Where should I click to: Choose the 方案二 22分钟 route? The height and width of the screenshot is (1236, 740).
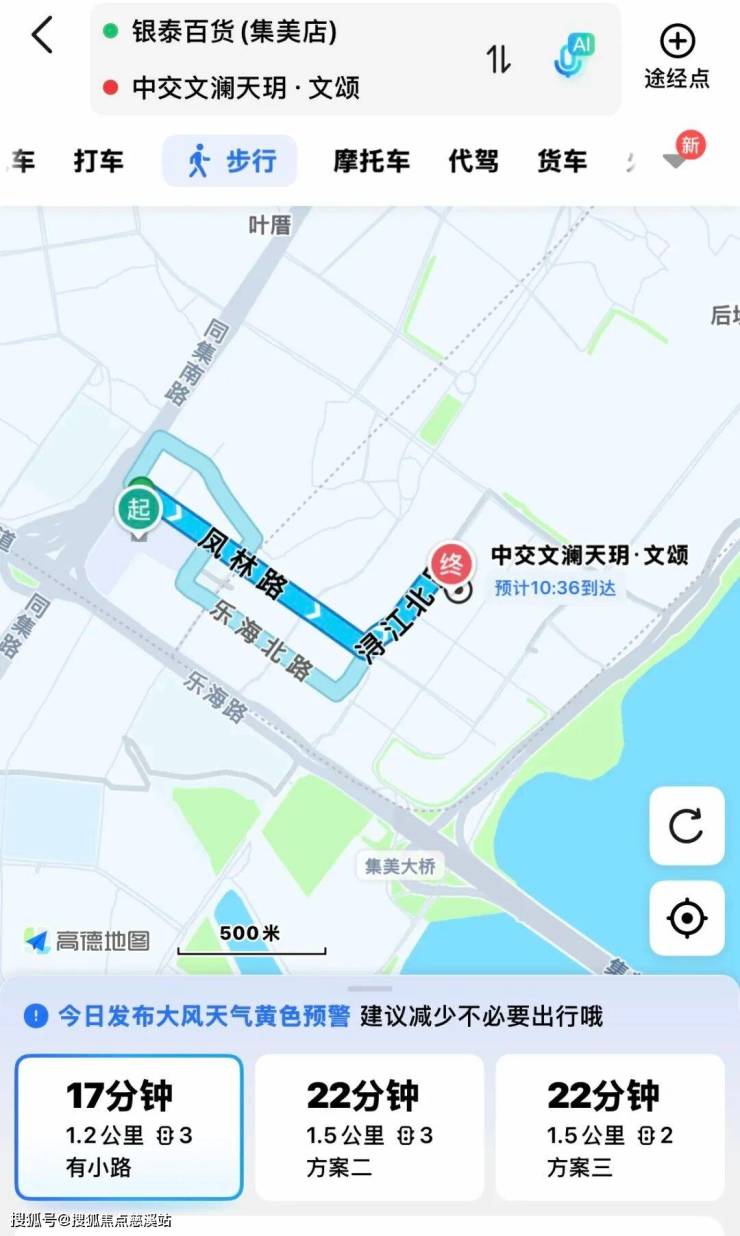click(x=369, y=1127)
